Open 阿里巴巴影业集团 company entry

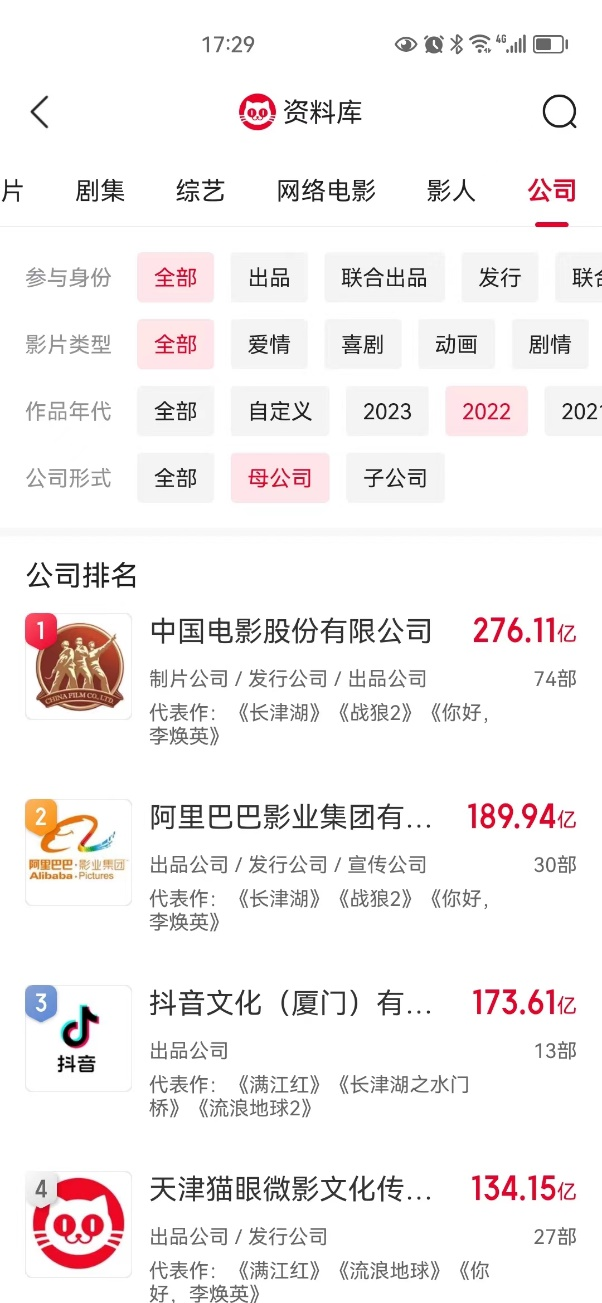[x=290, y=818]
